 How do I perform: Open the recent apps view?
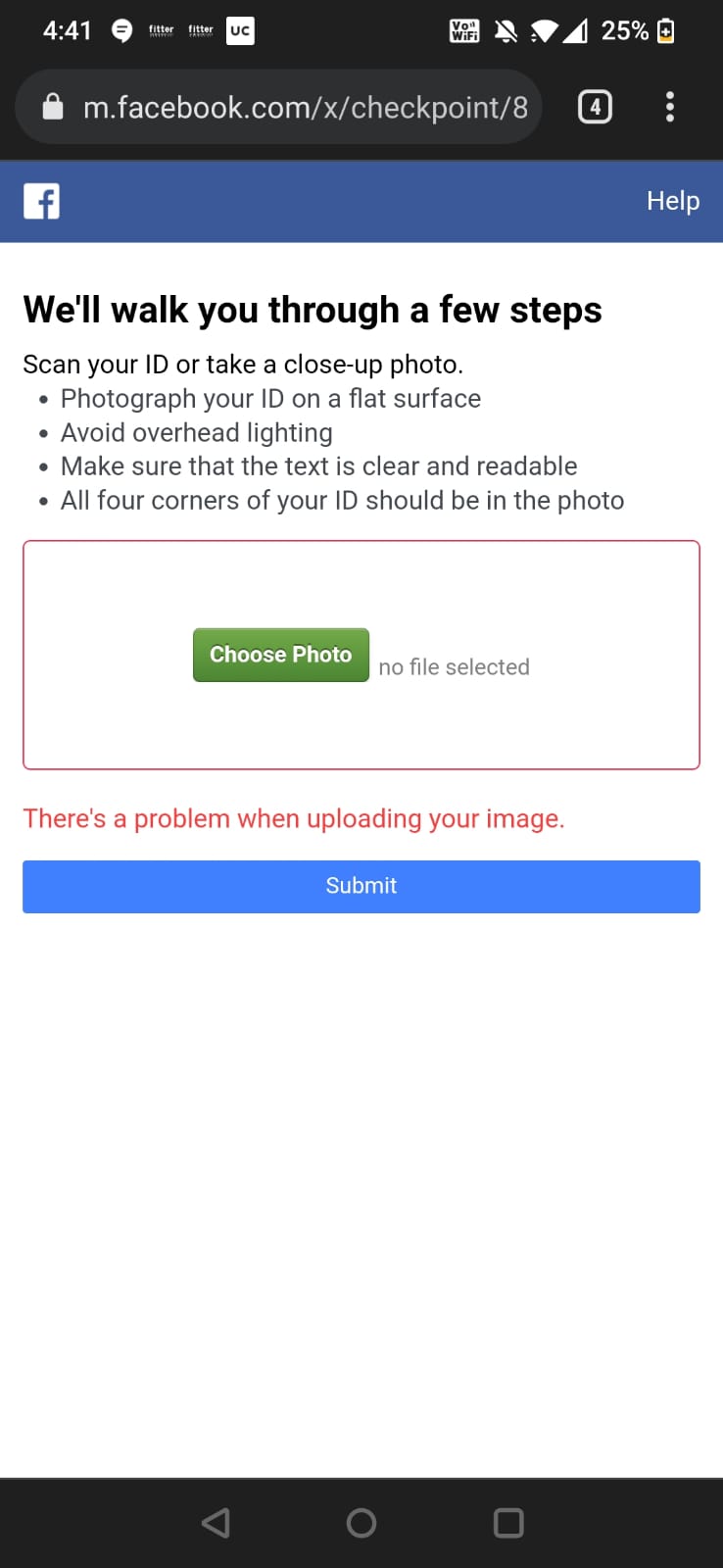508,1522
